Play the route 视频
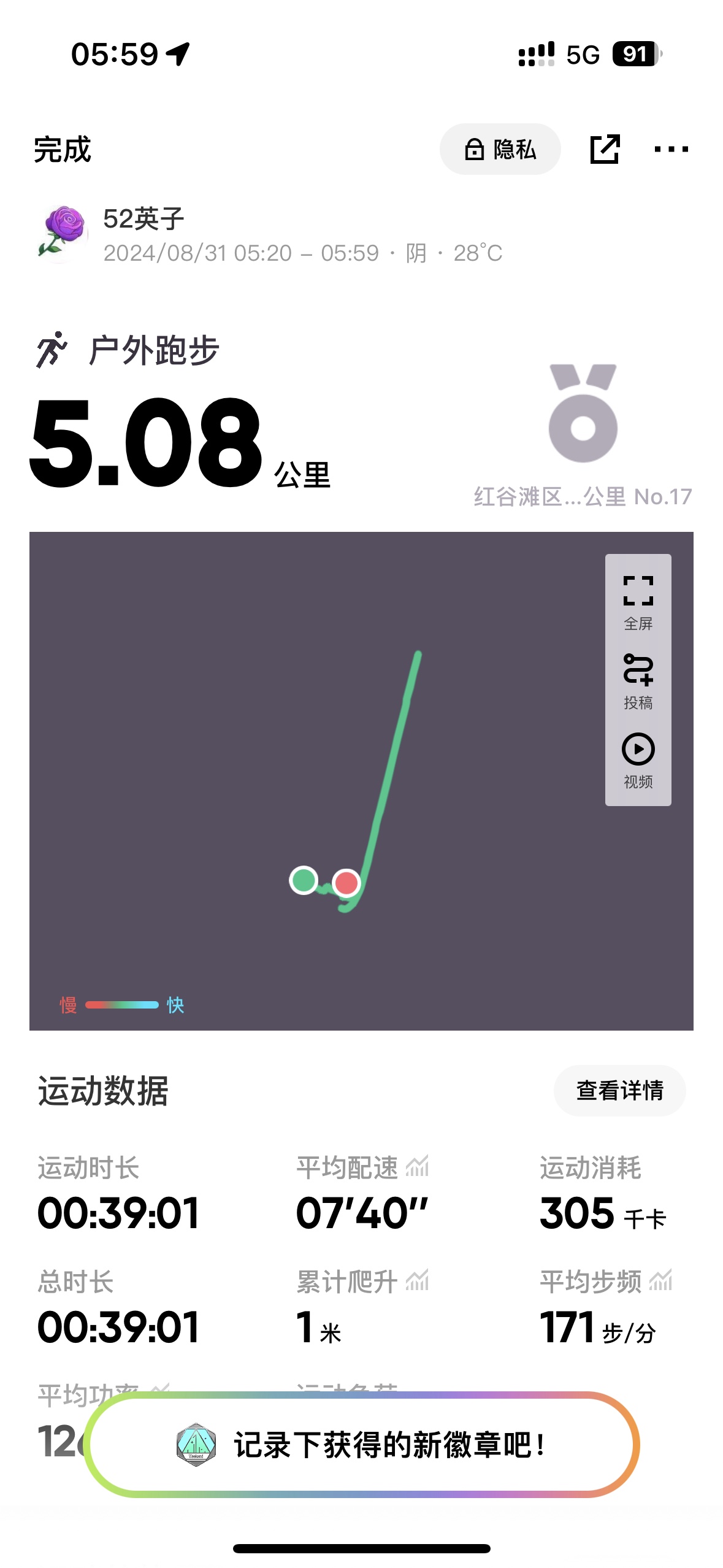 tap(638, 759)
